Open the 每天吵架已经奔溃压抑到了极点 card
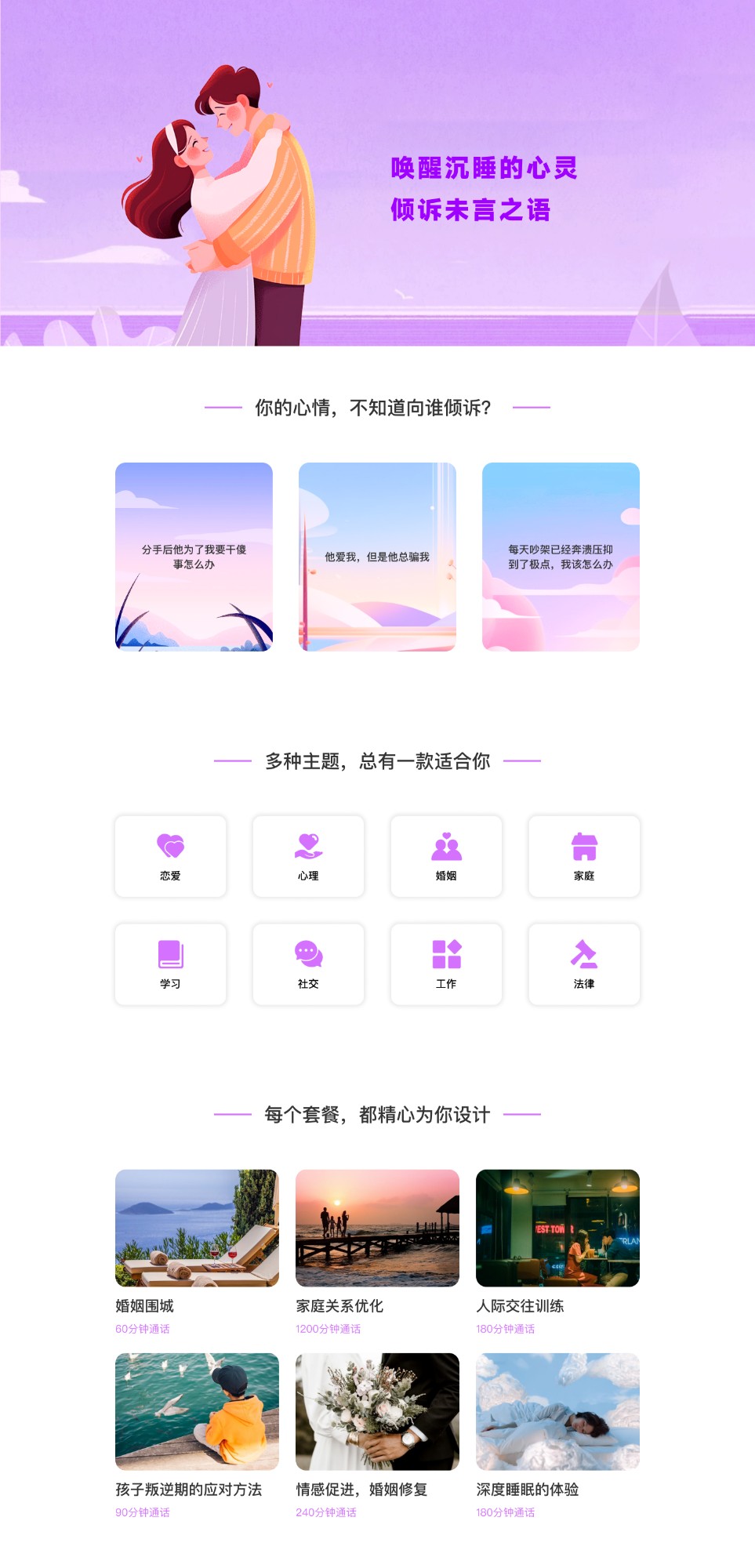This screenshot has height=1568, width=755. coord(561,557)
